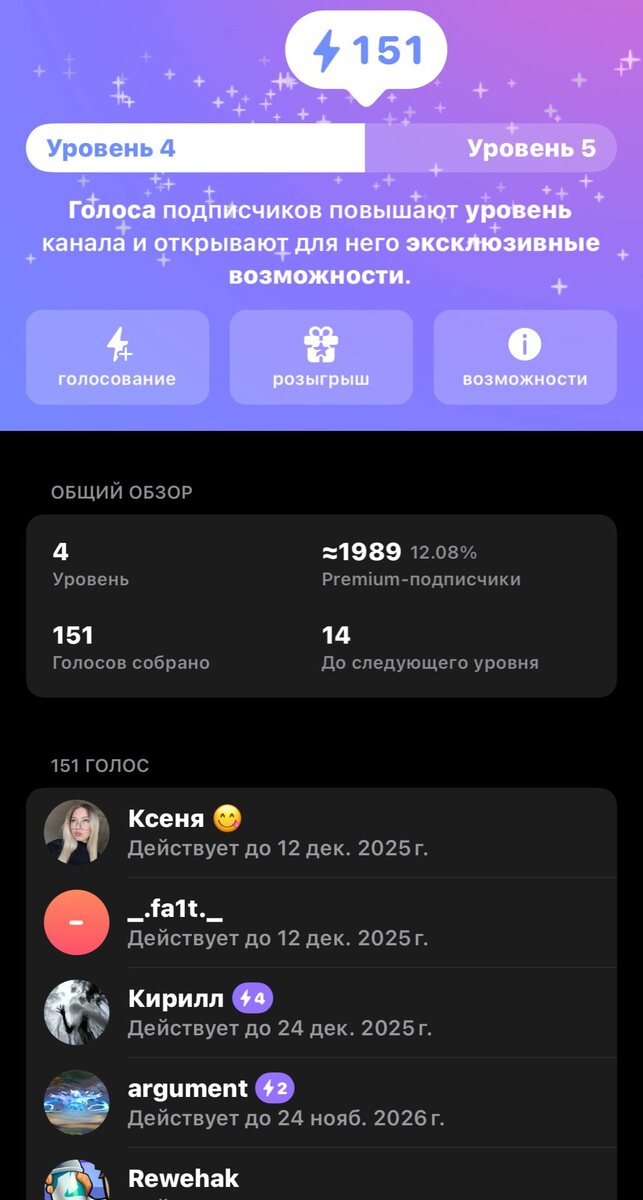
Task: Tap the голосование boost button
Action: point(117,357)
